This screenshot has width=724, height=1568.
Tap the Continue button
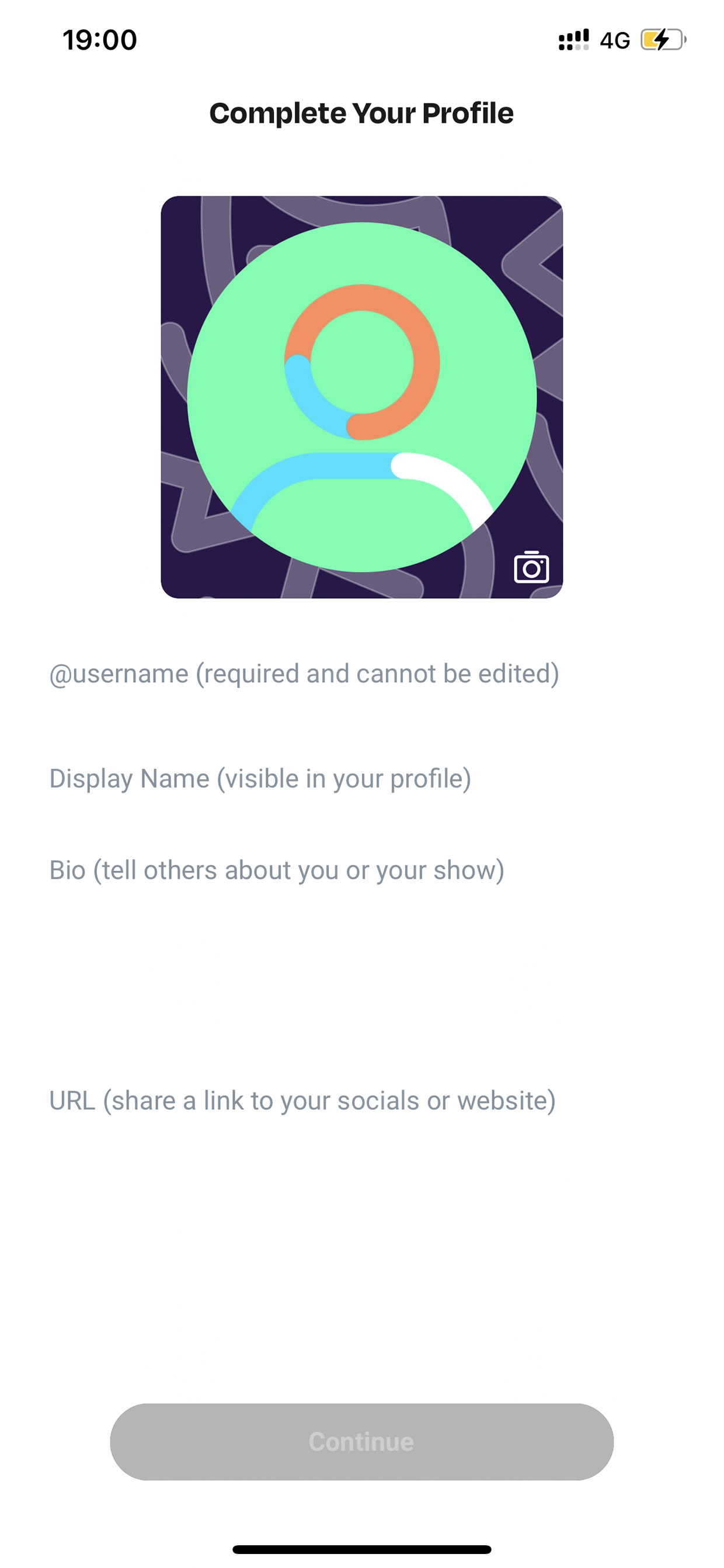[x=362, y=1441]
